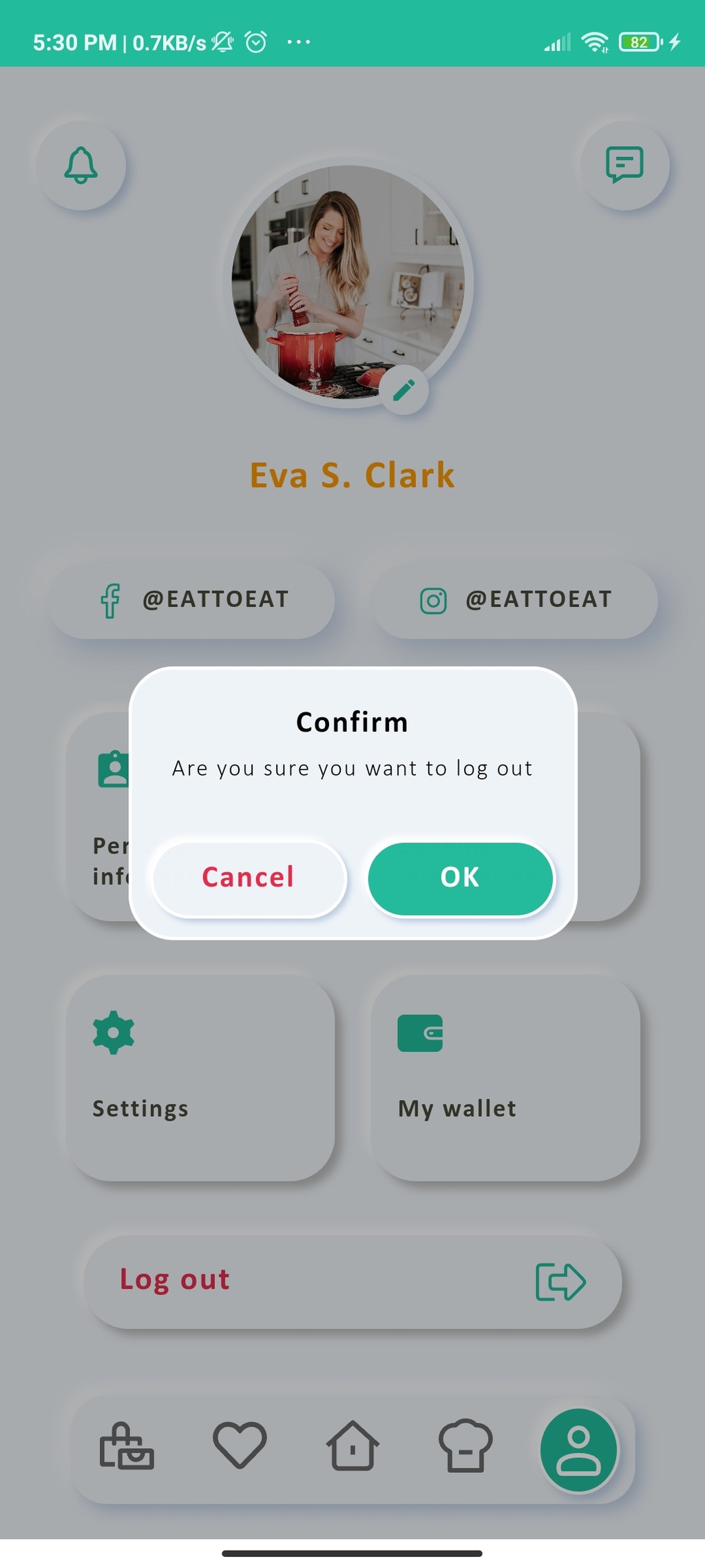The image size is (705, 1568).
Task: Open Instagram @EATTOEAT link
Action: tap(515, 600)
